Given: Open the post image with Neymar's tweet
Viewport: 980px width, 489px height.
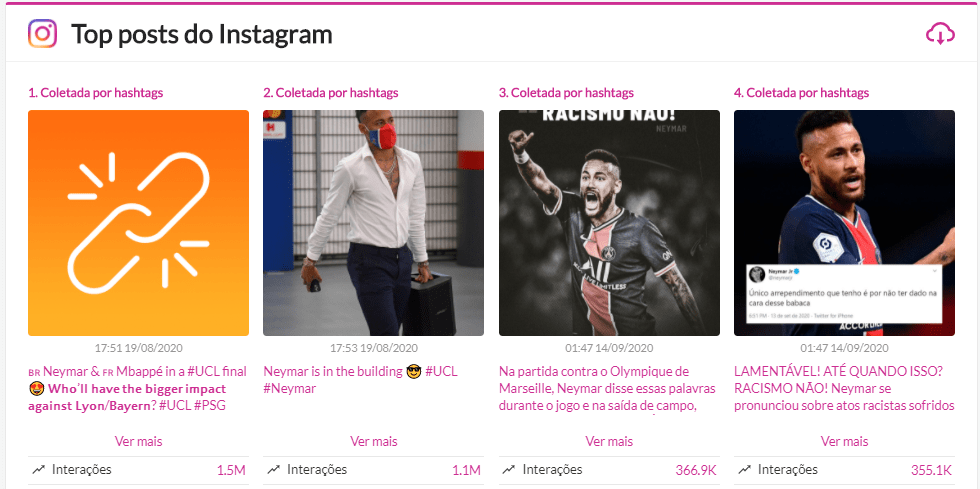Looking at the screenshot, I should [844, 222].
